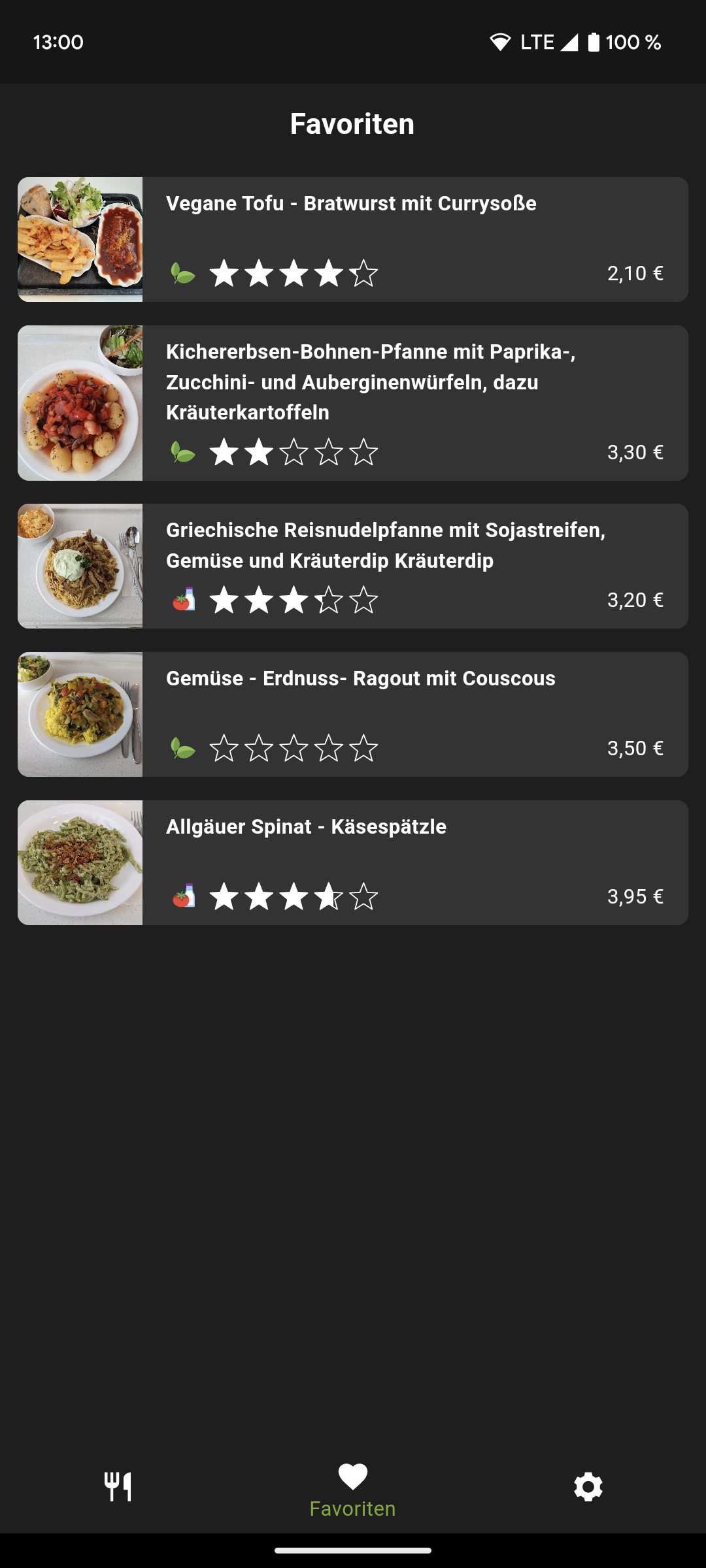The width and height of the screenshot is (706, 1568).
Task: Open the Kichererbsen-Bohnen-Pfanne meal card
Action: pos(353,402)
